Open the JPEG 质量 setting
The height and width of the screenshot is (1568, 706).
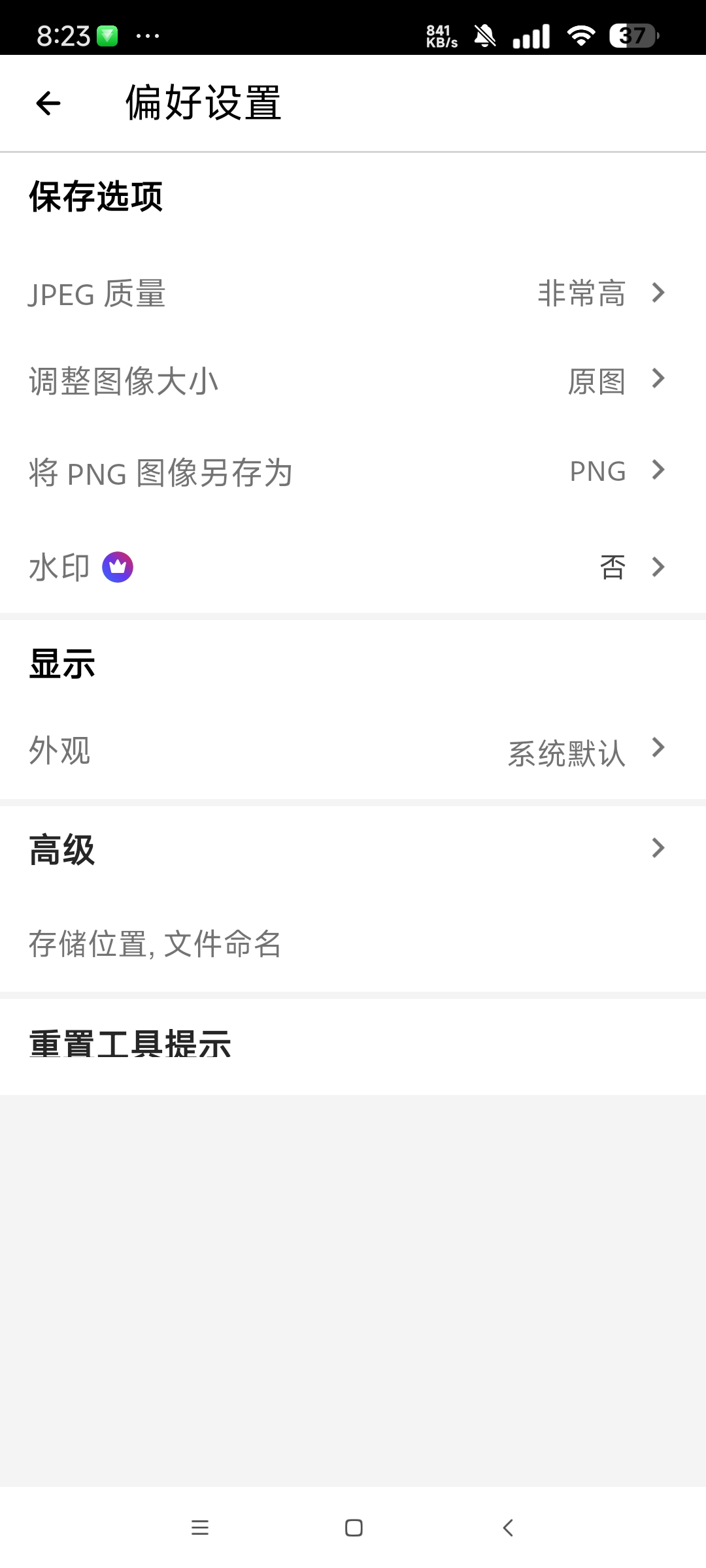point(353,293)
